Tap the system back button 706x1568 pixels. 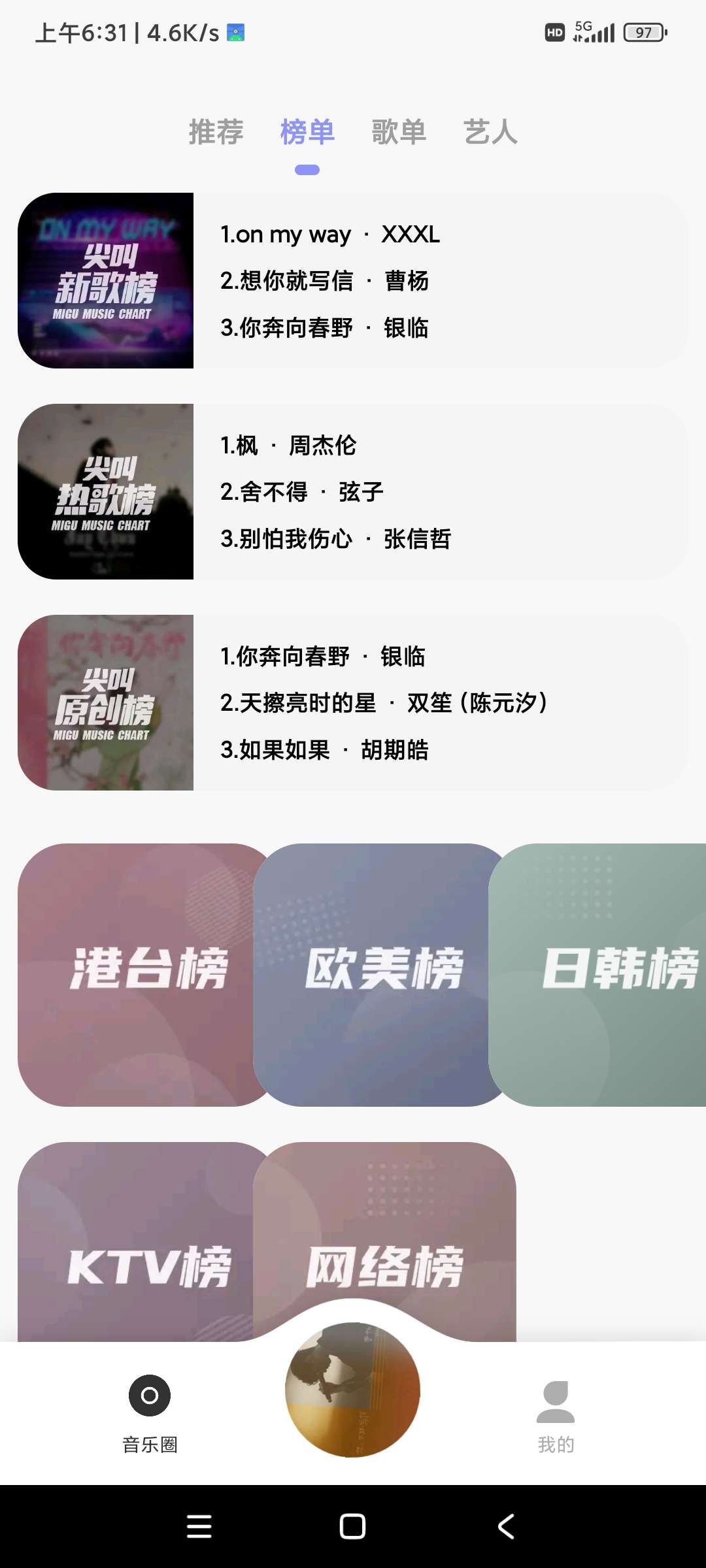click(x=506, y=1527)
